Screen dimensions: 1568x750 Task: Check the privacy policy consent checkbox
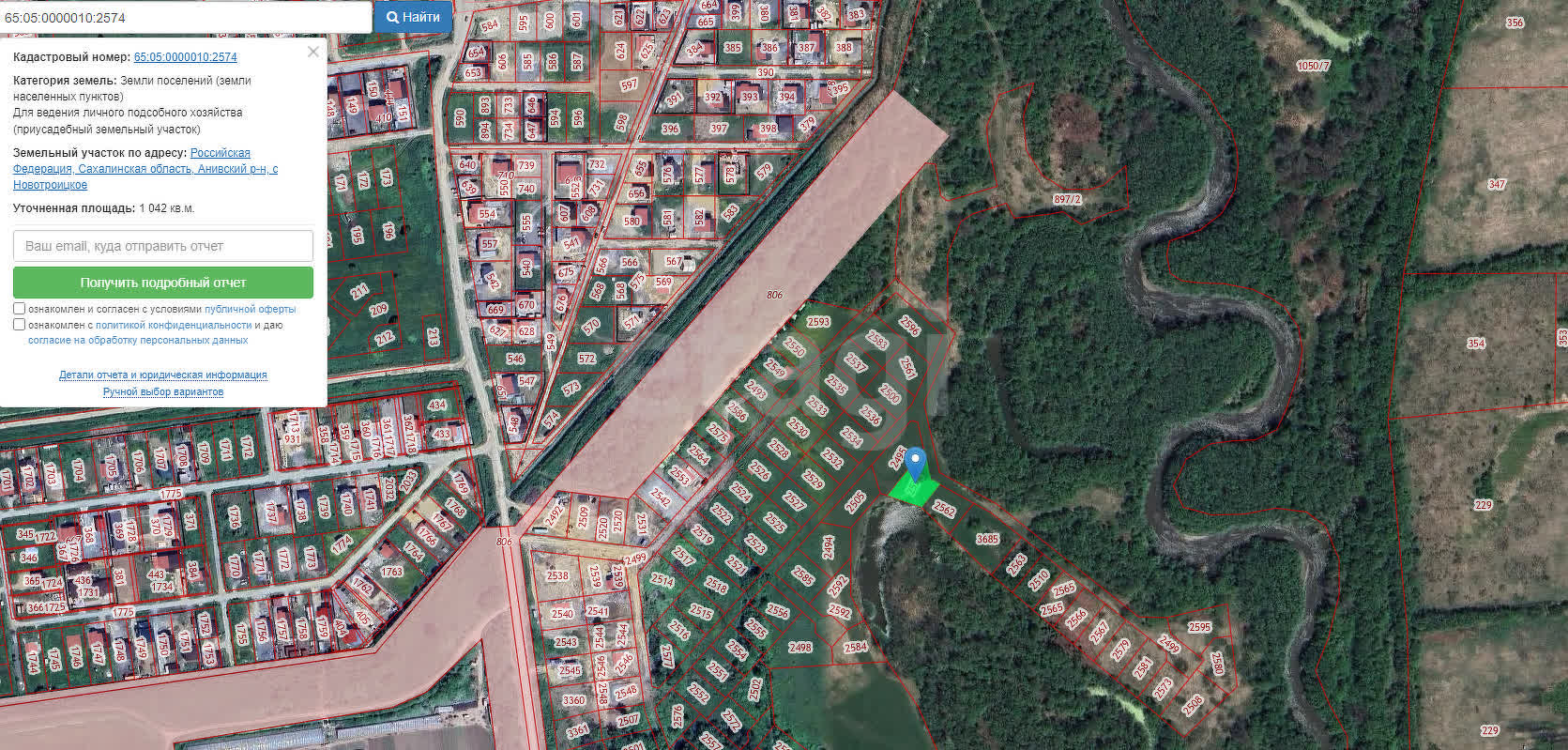click(x=20, y=325)
